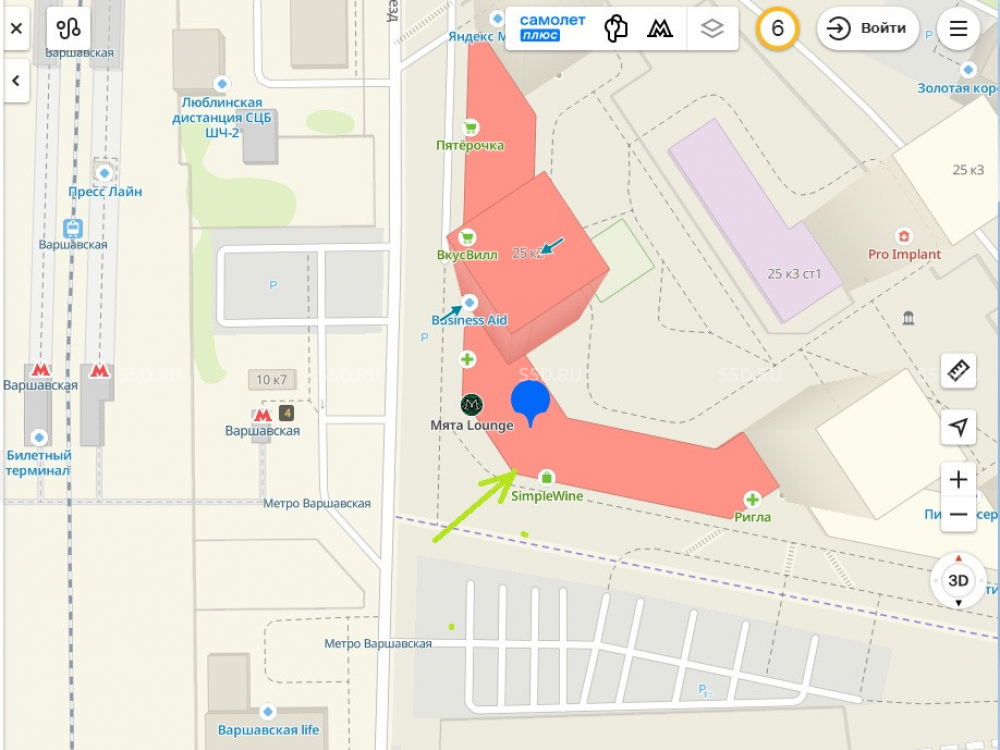Open the SimpleWine place marker
Viewport: 1000px width, 750px height.
click(546, 477)
